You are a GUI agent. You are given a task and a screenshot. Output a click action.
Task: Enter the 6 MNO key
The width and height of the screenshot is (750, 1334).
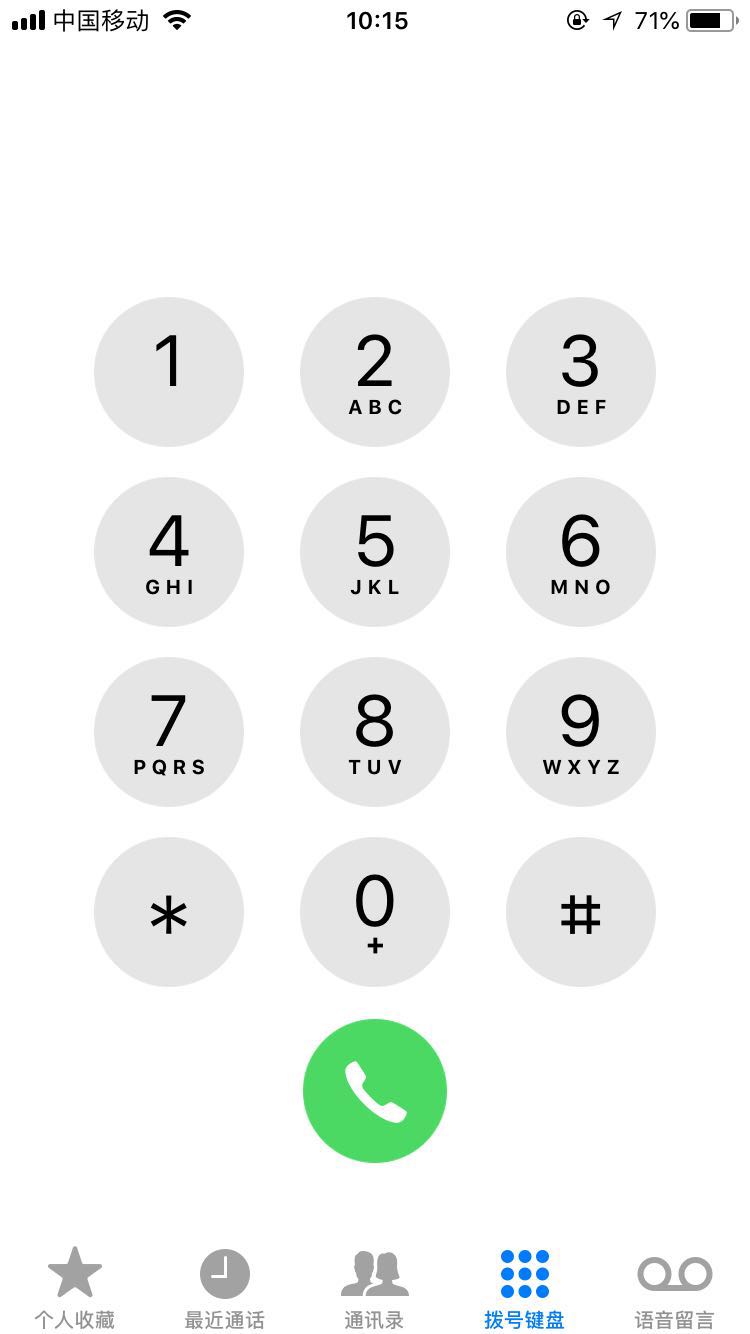(x=581, y=552)
